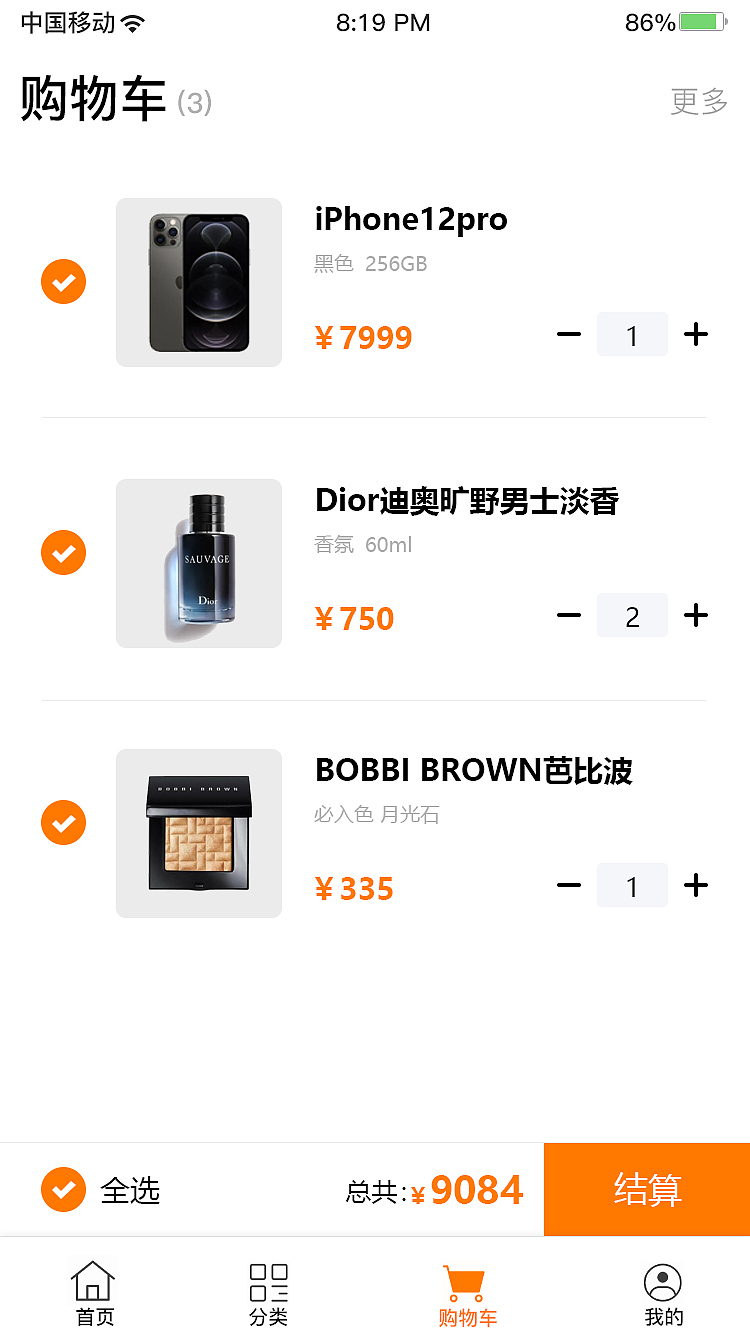This screenshot has height=1334, width=750.
Task: Open the 更多 more menu
Action: coord(698,101)
